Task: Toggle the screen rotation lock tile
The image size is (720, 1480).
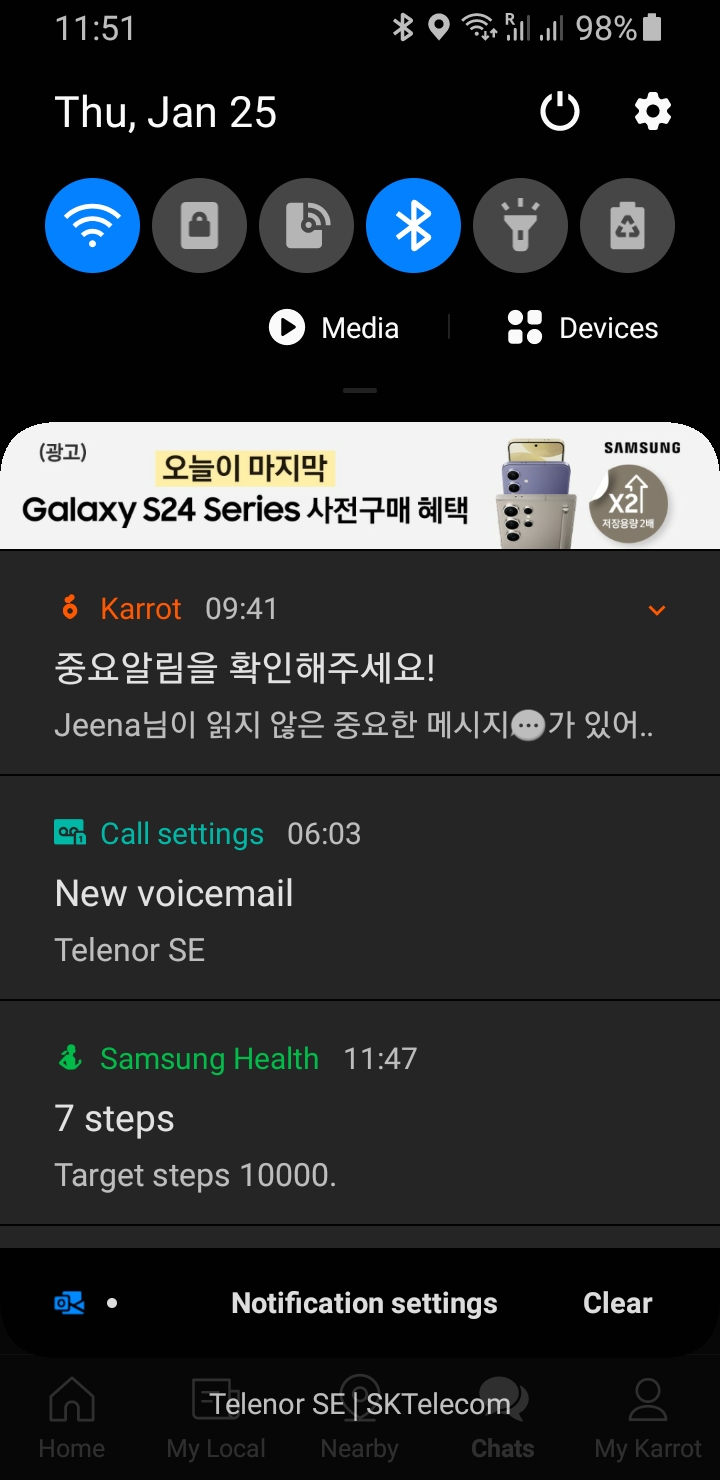Action: 199,226
